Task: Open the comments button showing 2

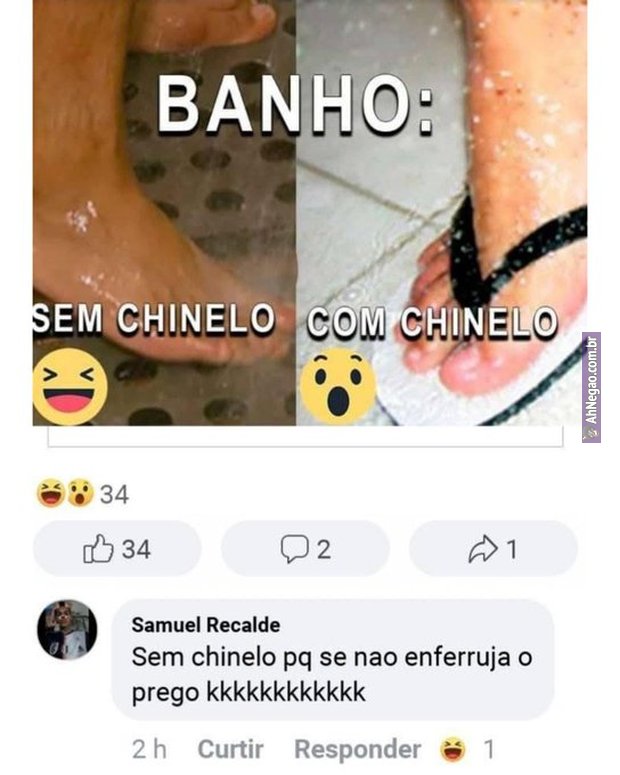Action: (x=305, y=549)
